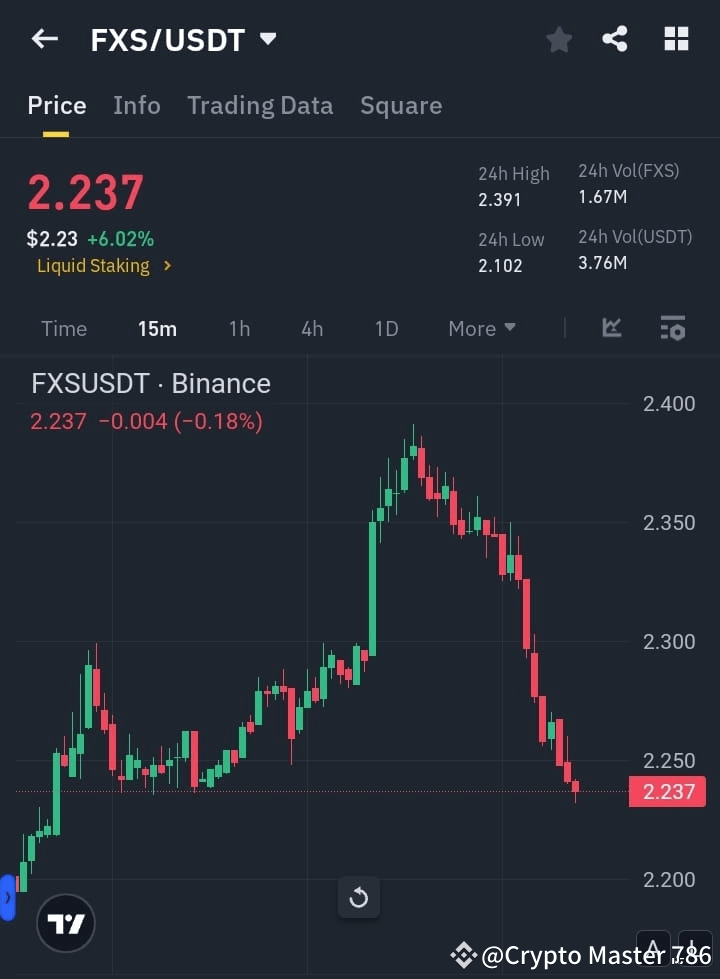Switch chart timeframe to 1D

pyautogui.click(x=386, y=328)
